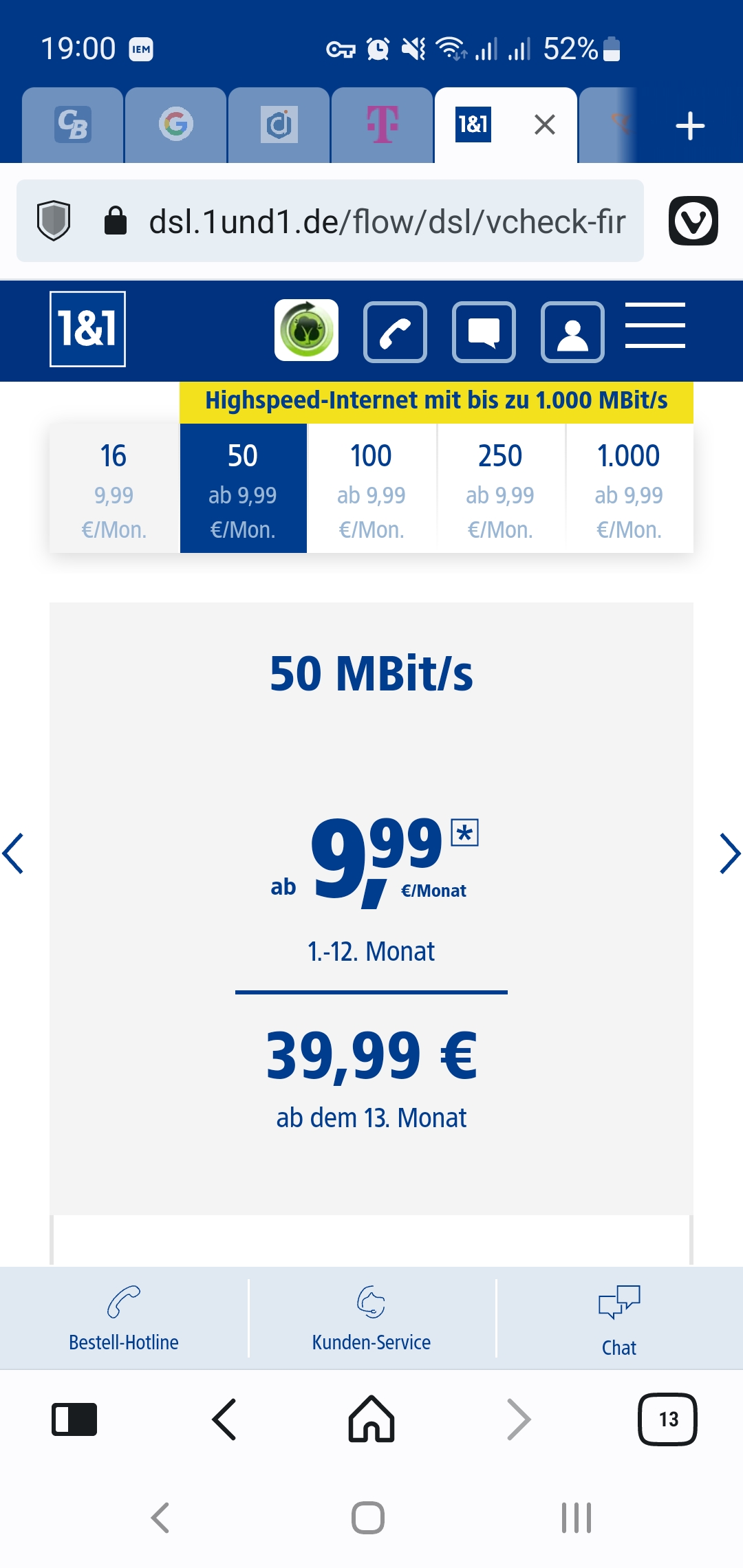Viewport: 743px width, 1568px height.
Task: Open the customer account profile icon
Action: pyautogui.click(x=572, y=331)
